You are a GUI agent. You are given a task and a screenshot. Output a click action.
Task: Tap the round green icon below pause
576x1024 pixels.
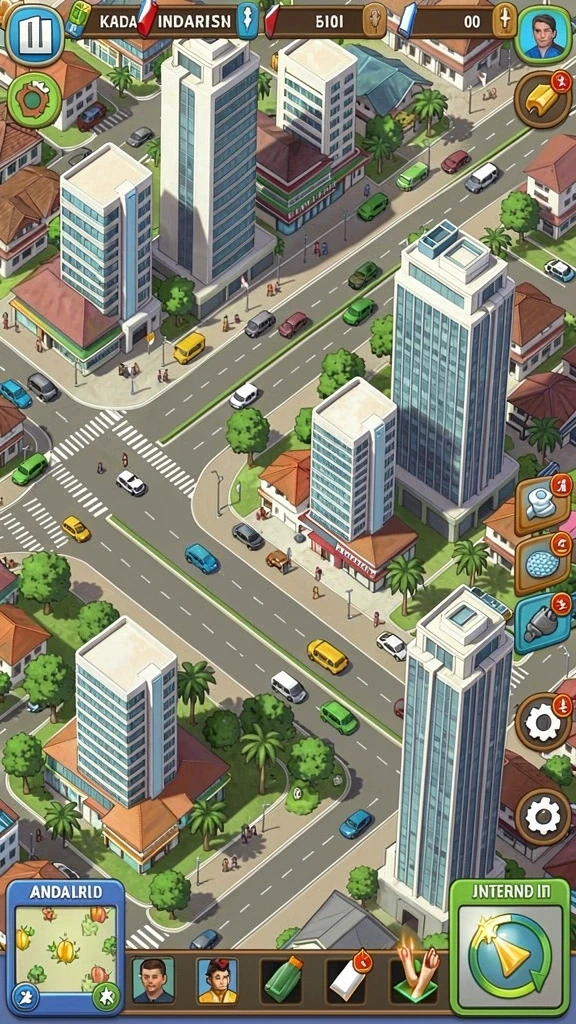(34, 100)
